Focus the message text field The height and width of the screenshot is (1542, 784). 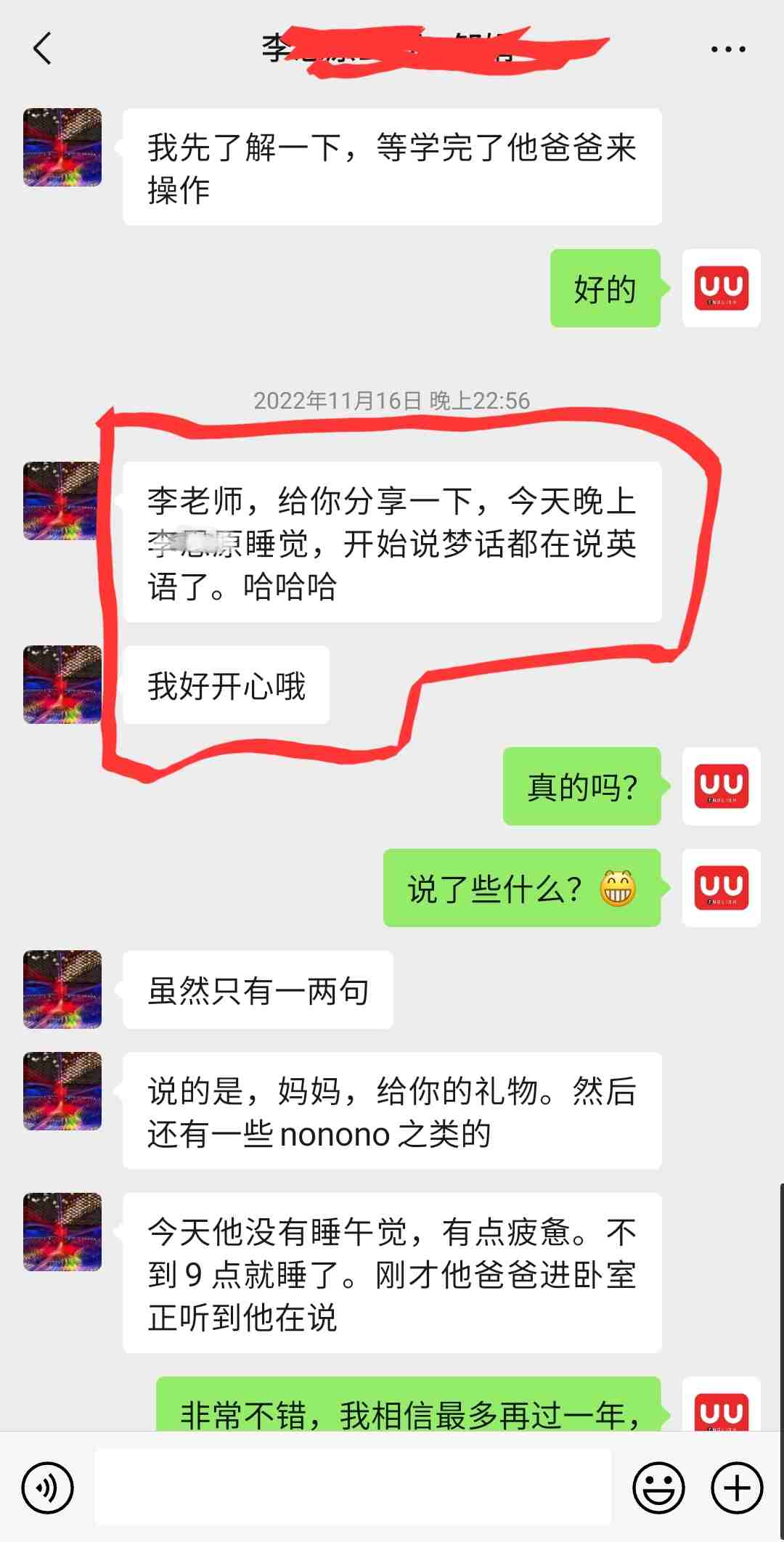[x=353, y=1487]
